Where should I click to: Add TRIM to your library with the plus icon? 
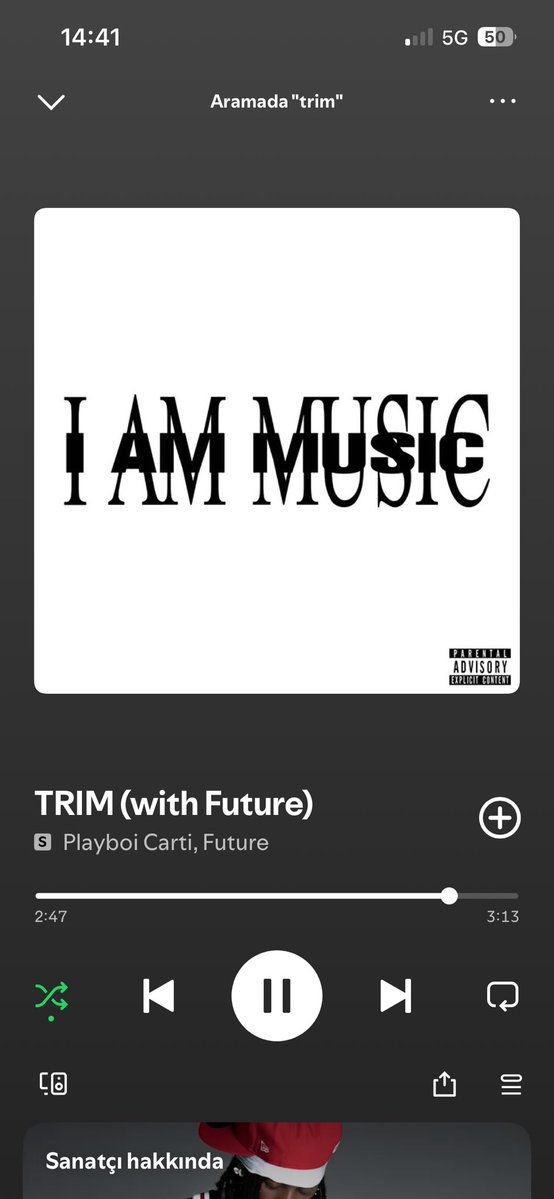tap(500, 817)
